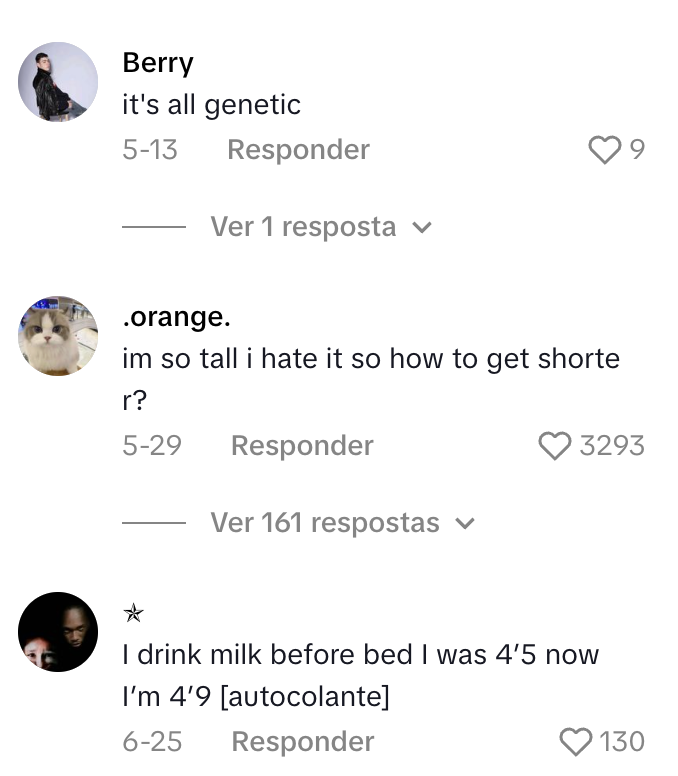
Task: Like .orange.'s comment about being tall
Action: point(555,446)
